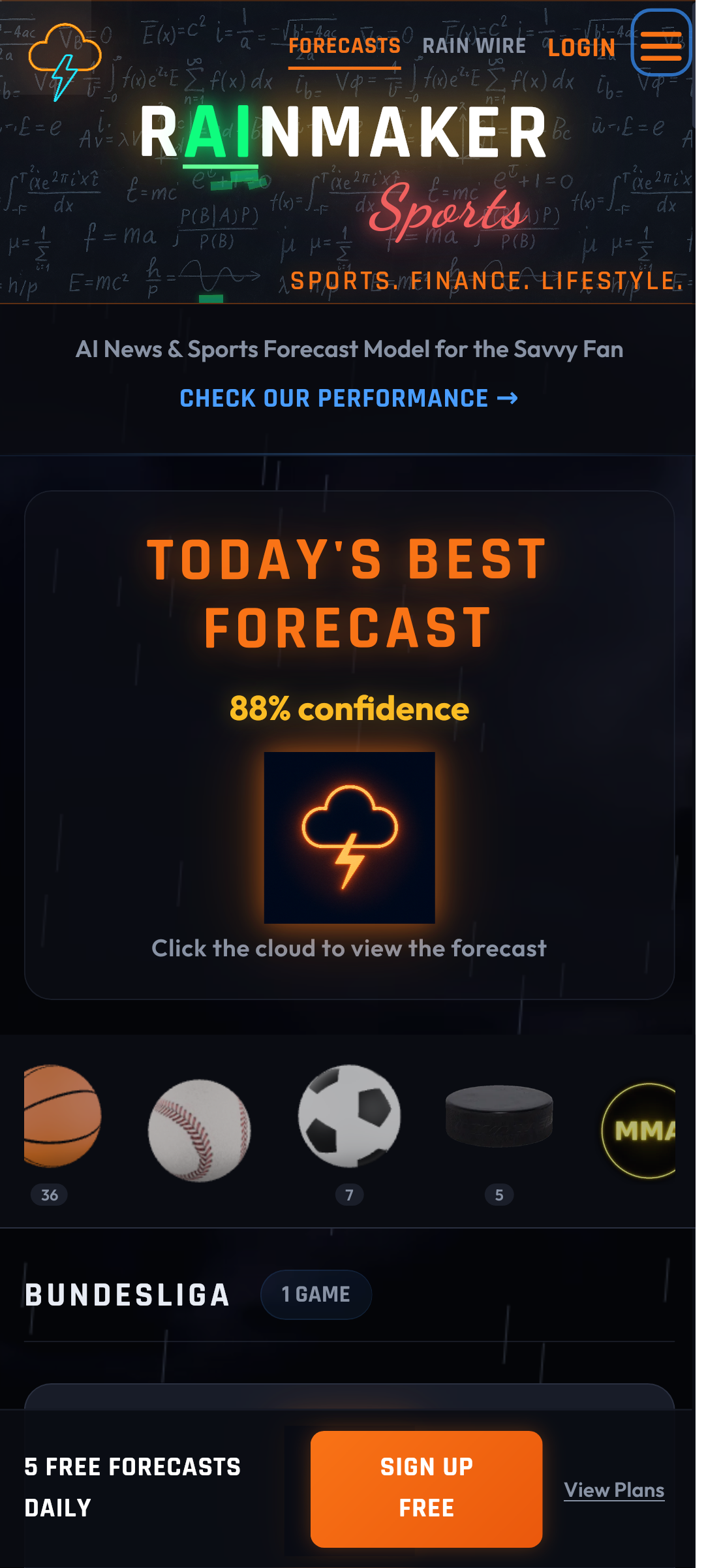Go to the Forecasts tab
Viewport: 706px width, 1568px height.
345,46
